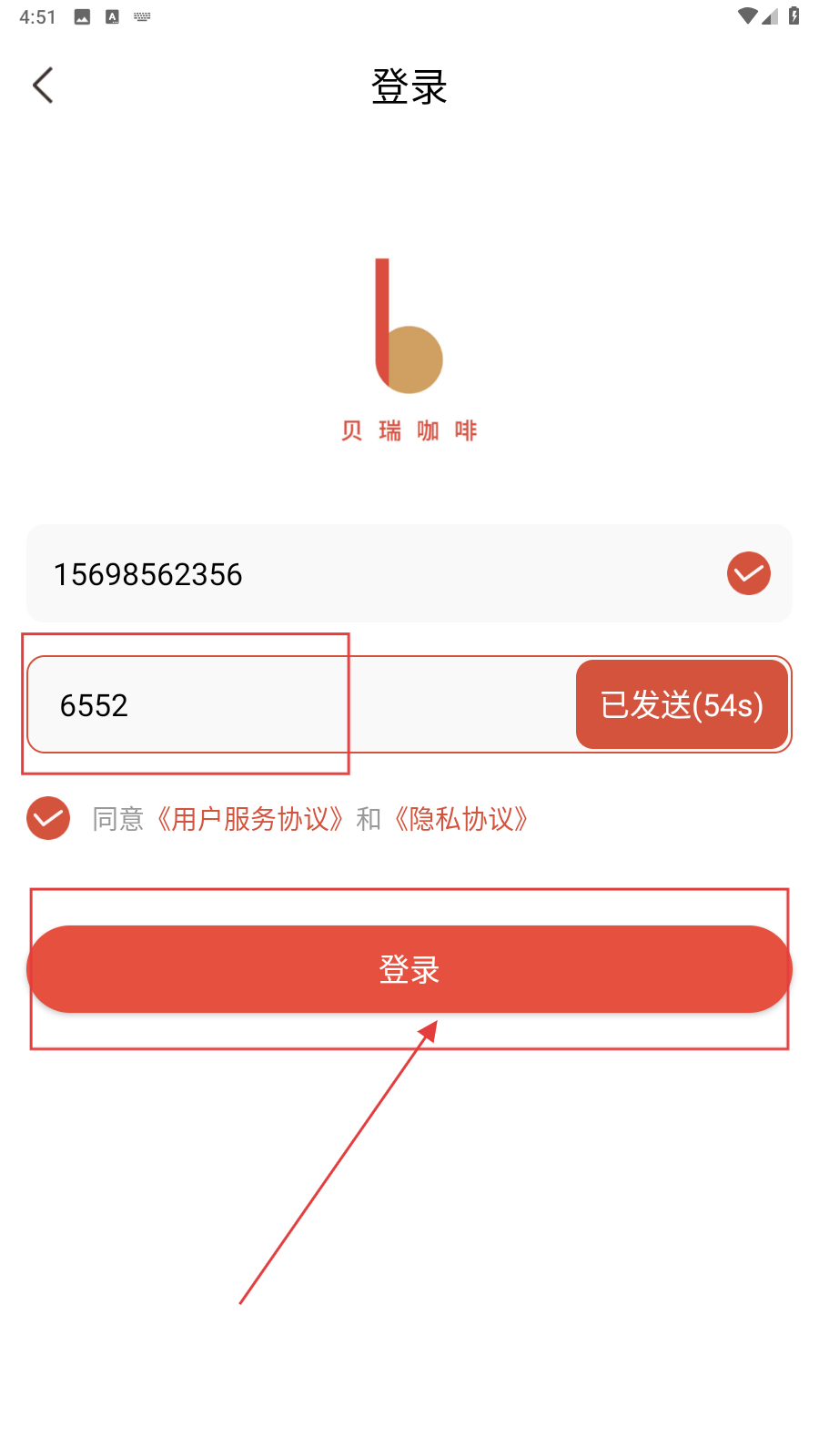Uncheck the agreement checkbox

[48, 818]
